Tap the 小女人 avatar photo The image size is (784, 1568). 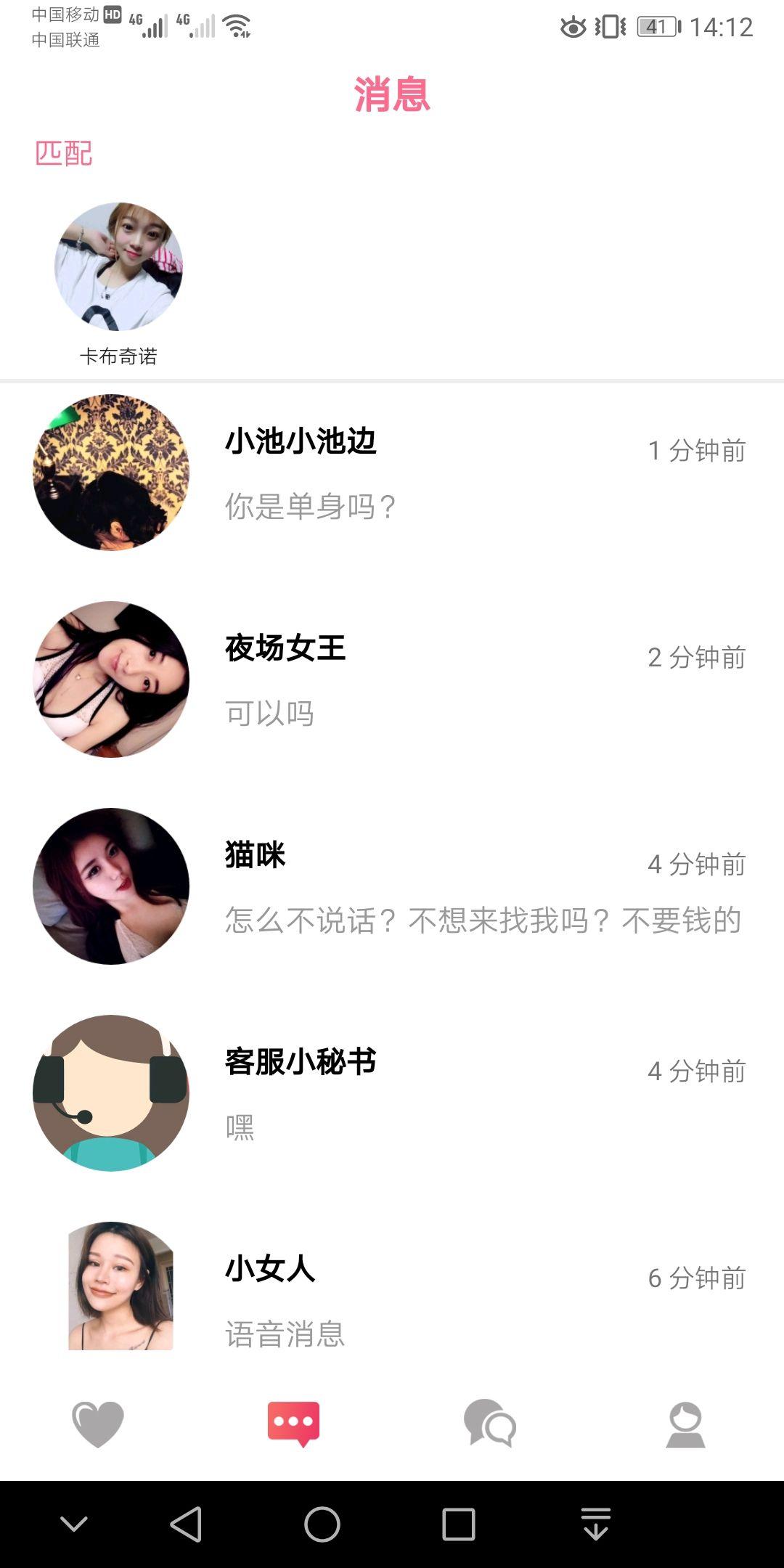point(119,1285)
